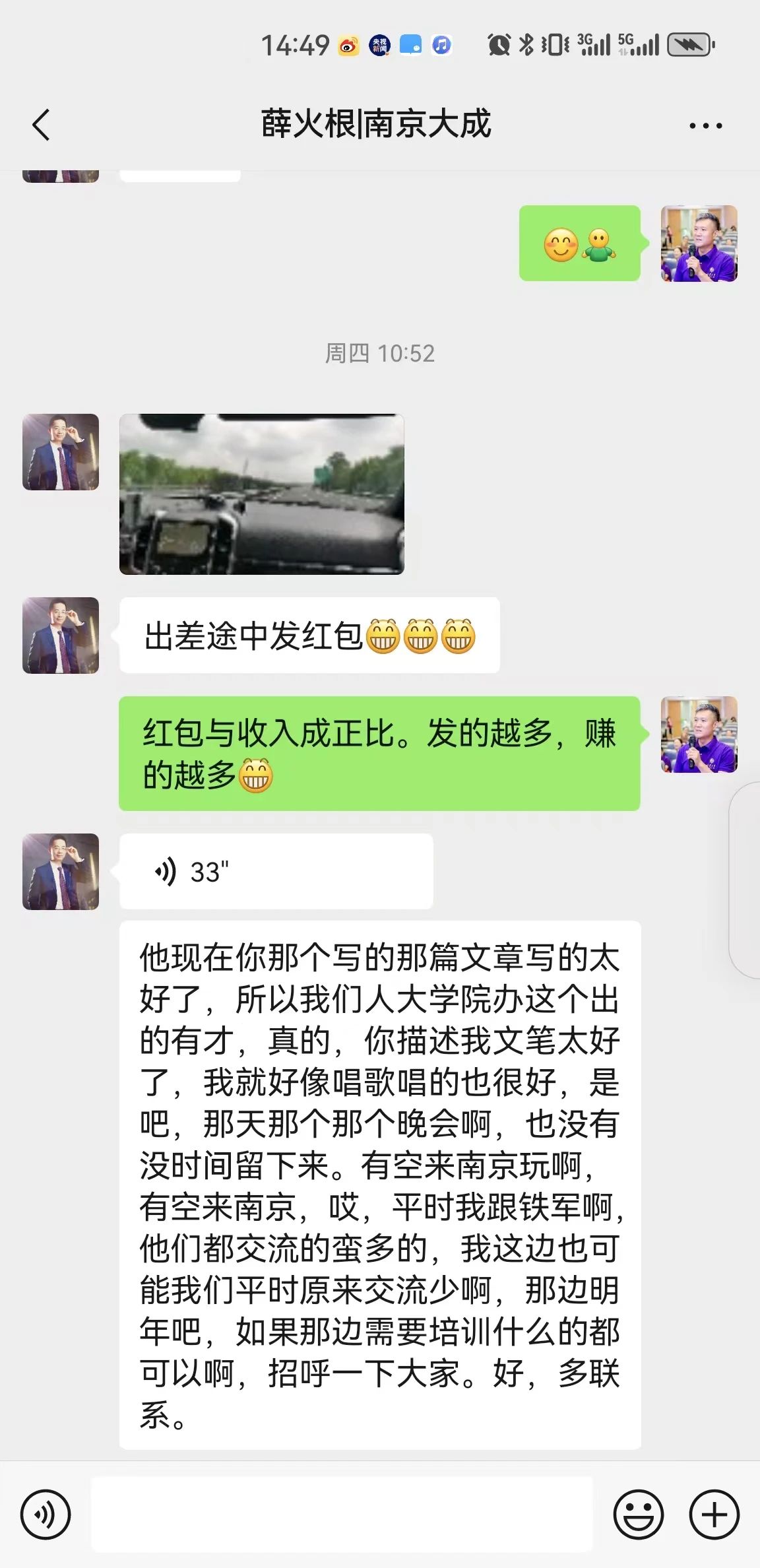Open the dashboard road photo message

point(261,494)
